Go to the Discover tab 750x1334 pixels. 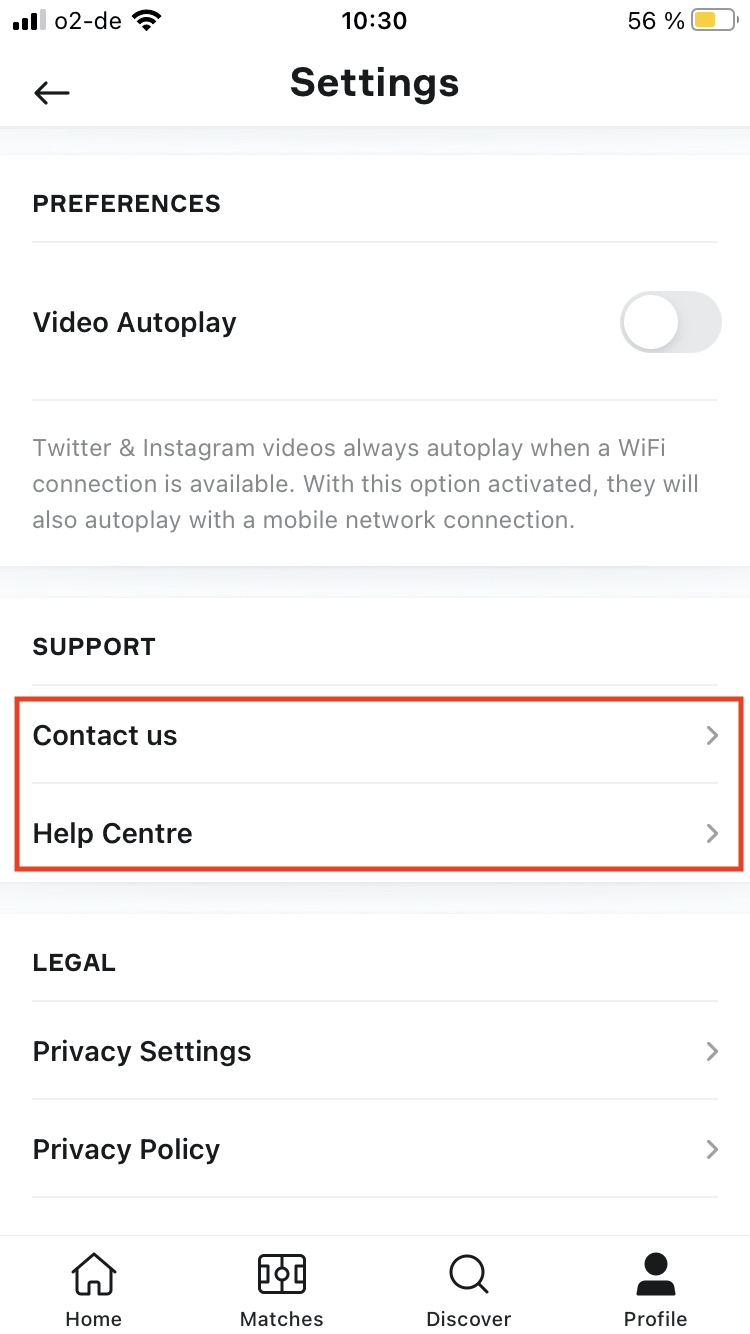(x=468, y=1290)
